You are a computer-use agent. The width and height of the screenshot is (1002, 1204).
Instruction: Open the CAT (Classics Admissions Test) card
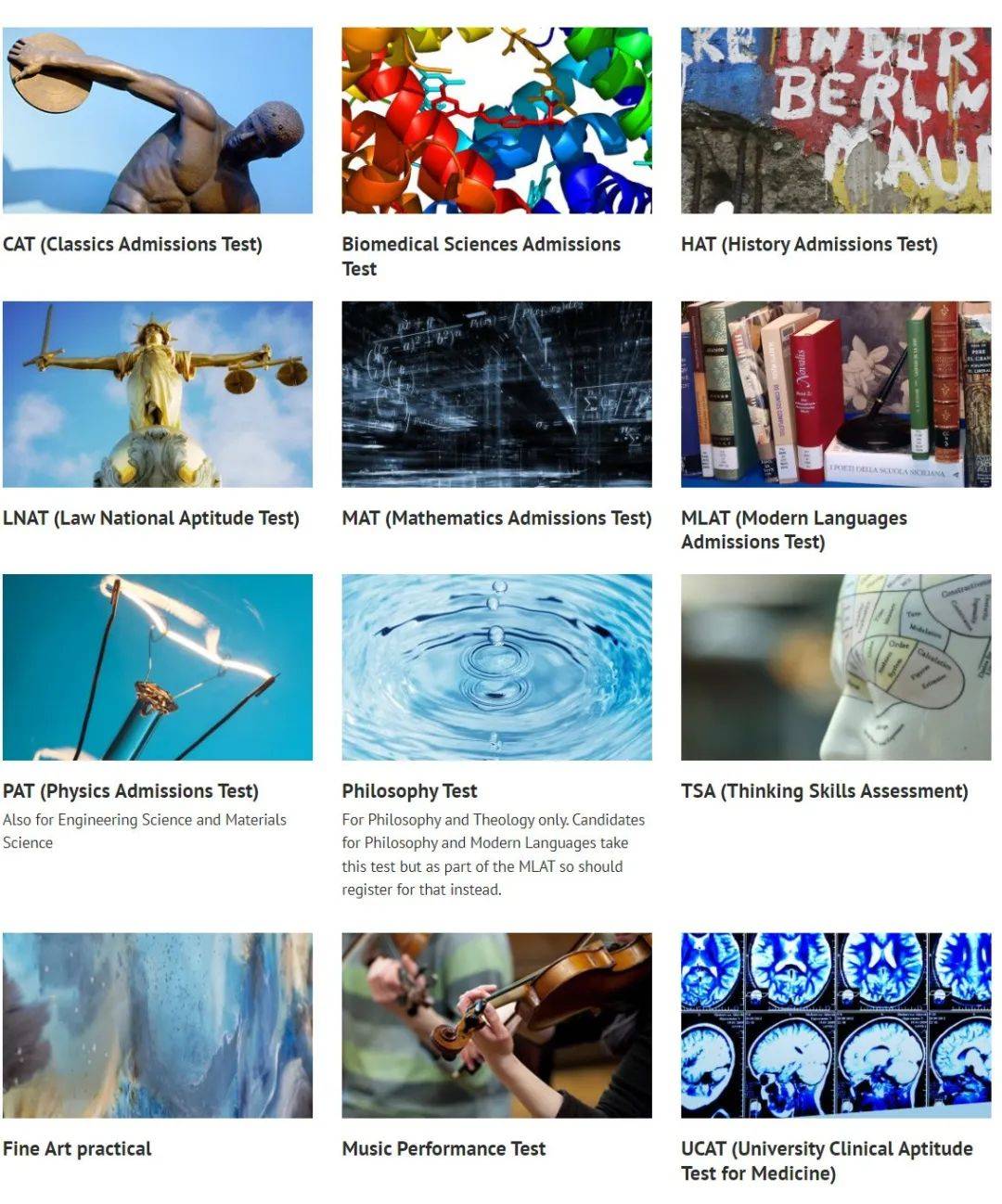158,121
